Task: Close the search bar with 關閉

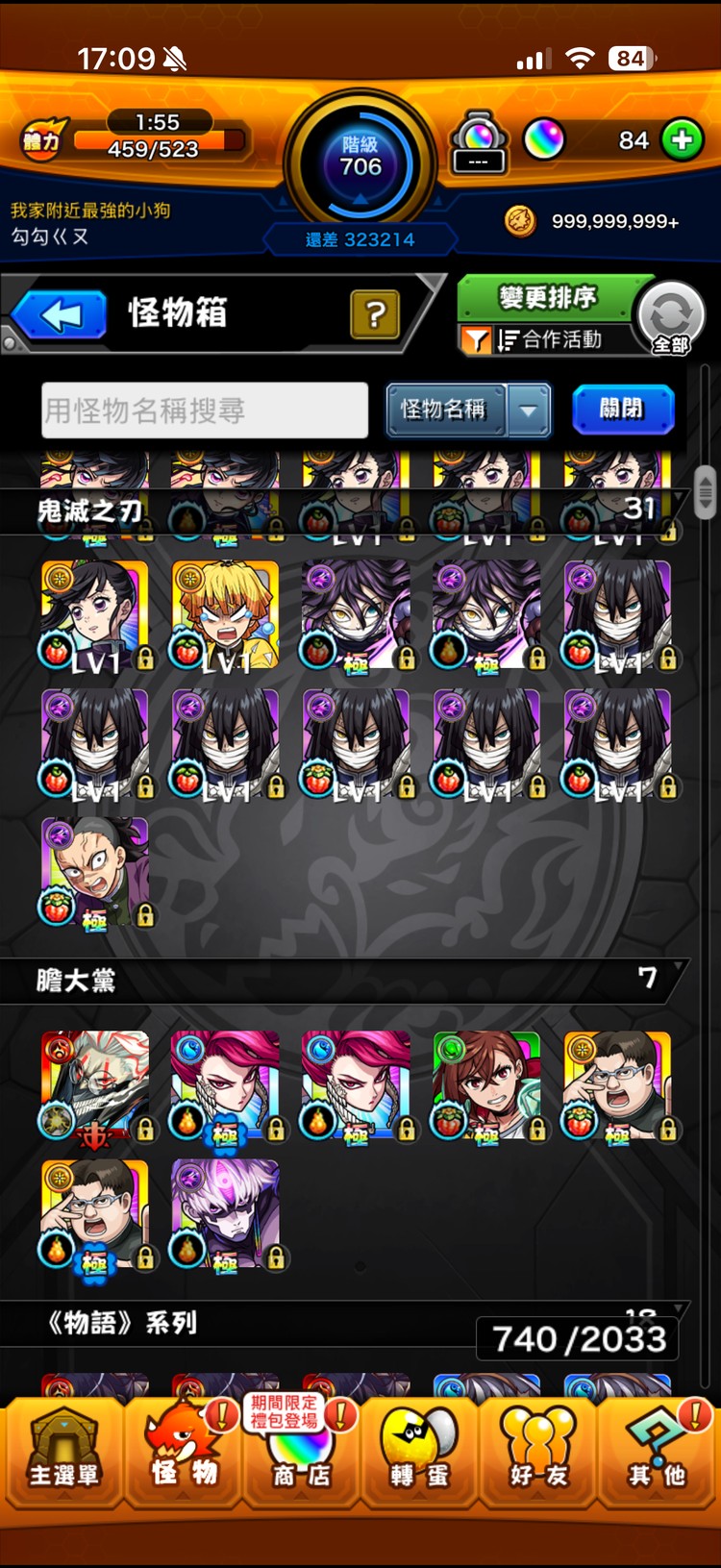Action: pyautogui.click(x=622, y=410)
